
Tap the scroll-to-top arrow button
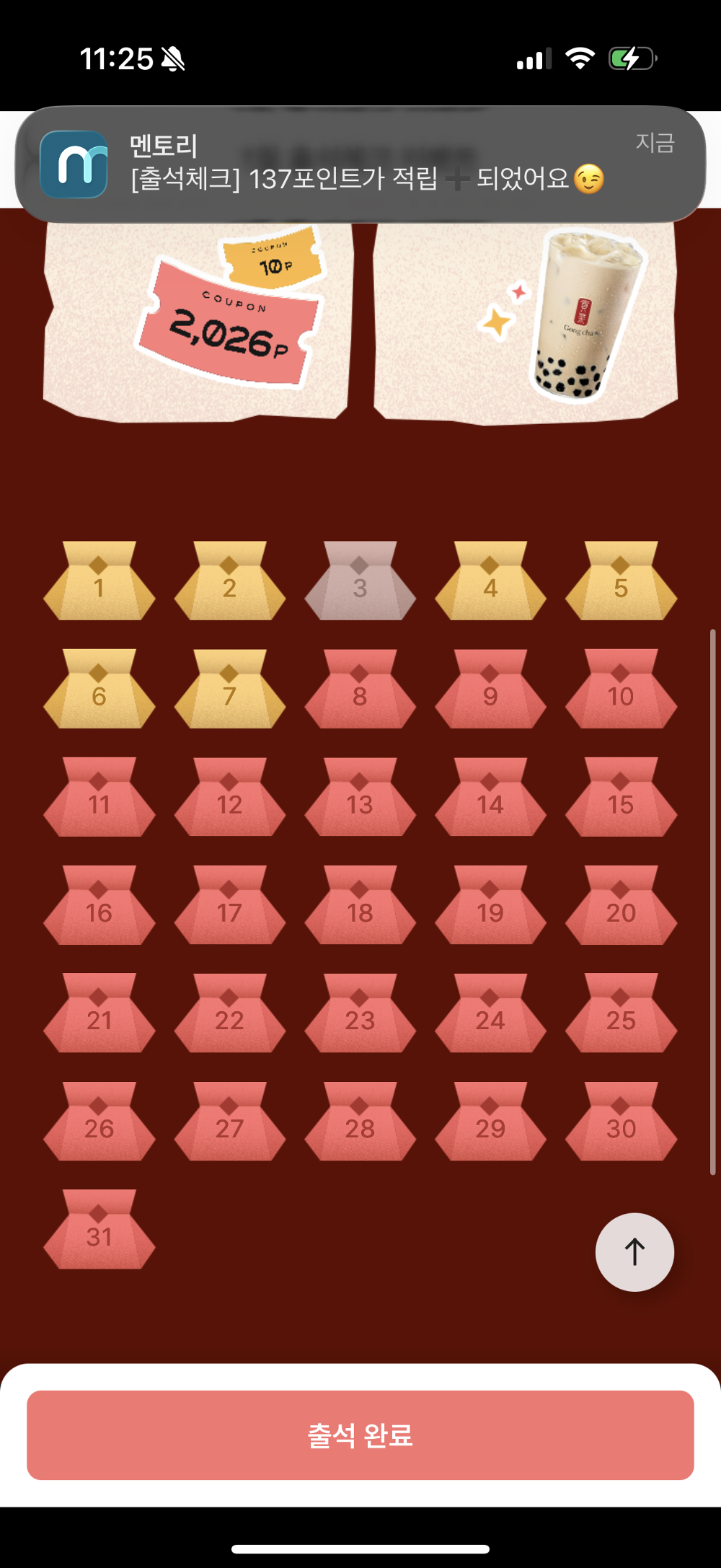tap(634, 1252)
